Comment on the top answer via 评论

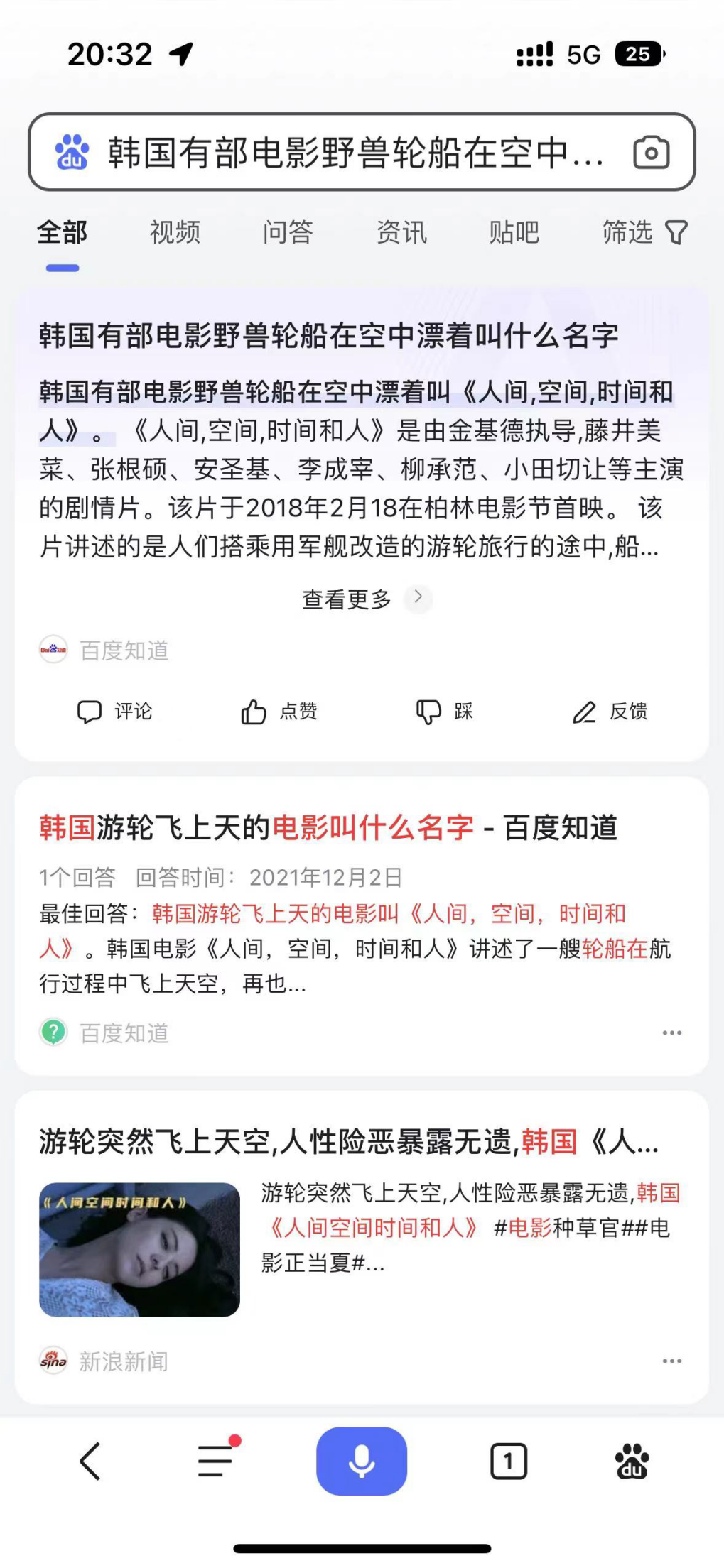click(114, 712)
